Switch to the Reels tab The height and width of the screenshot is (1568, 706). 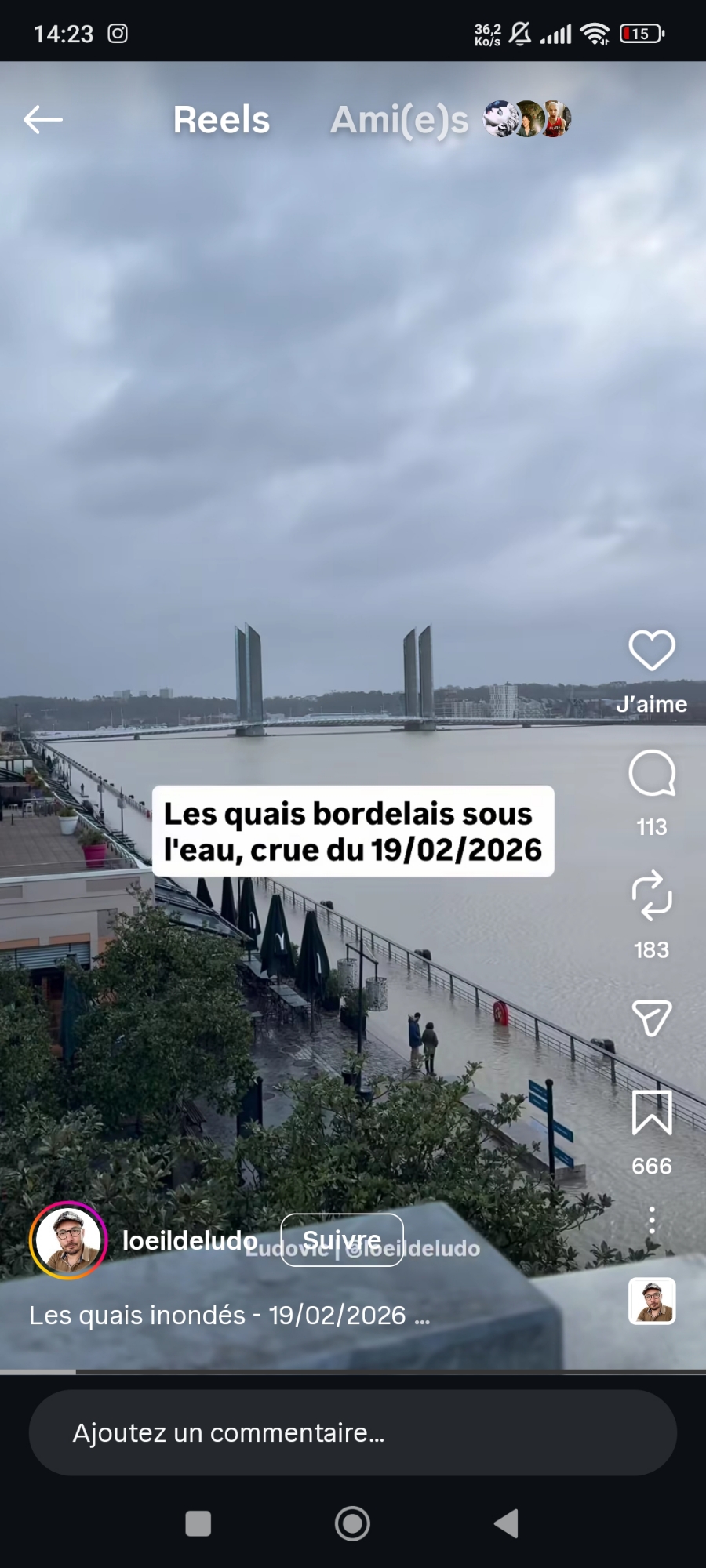click(221, 120)
